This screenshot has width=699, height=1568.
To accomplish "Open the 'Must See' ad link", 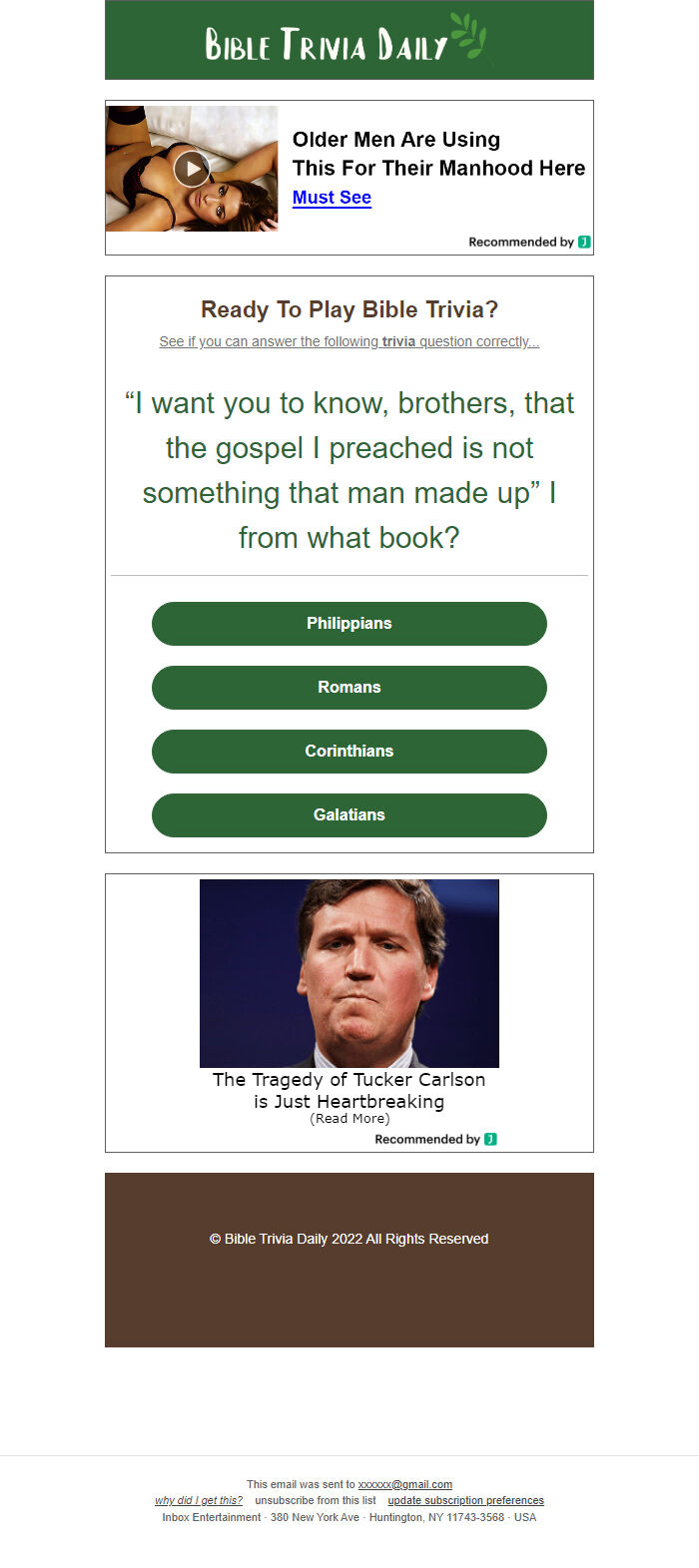I will click(332, 198).
